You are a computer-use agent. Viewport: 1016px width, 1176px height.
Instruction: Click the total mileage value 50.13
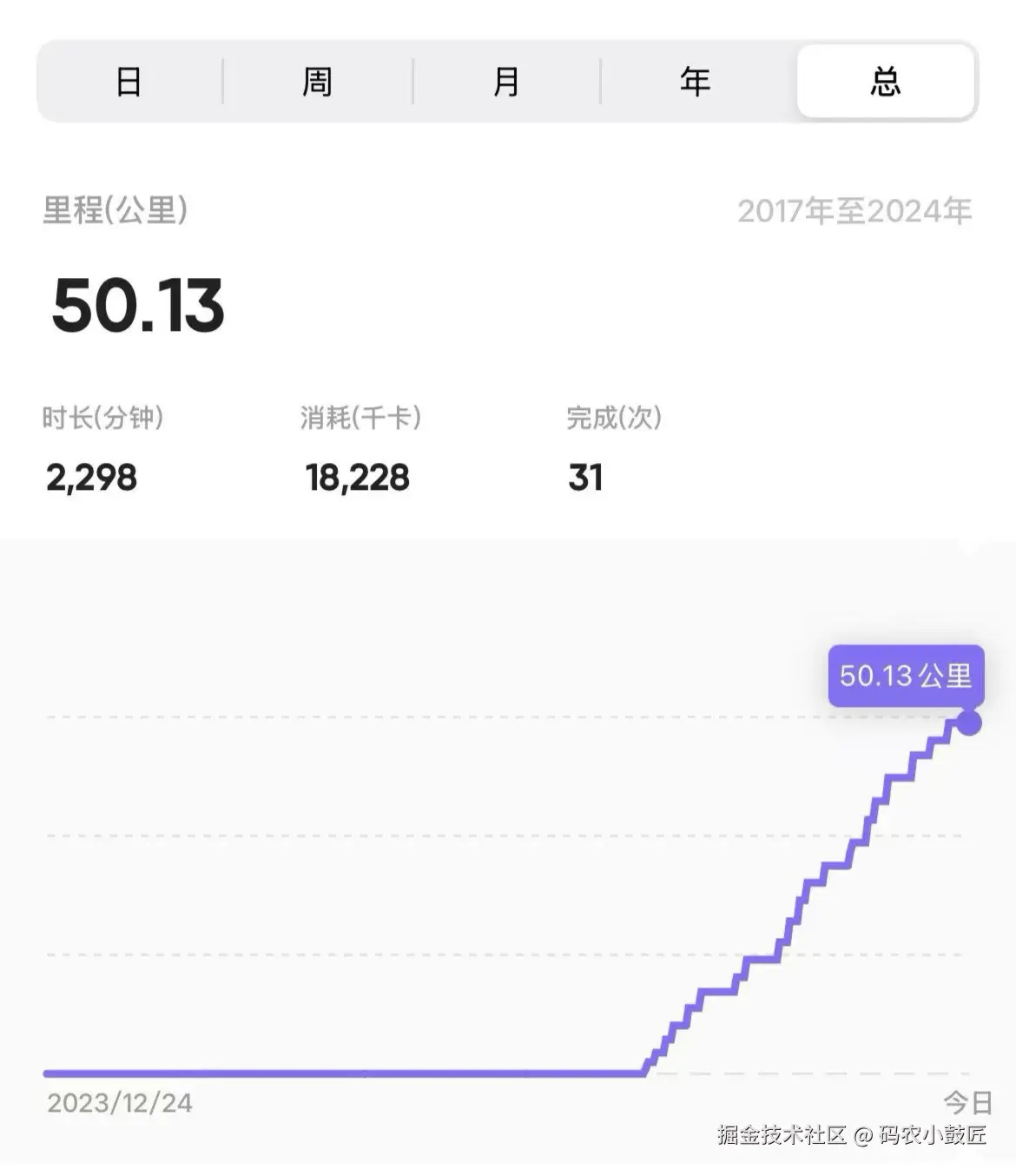(x=139, y=306)
